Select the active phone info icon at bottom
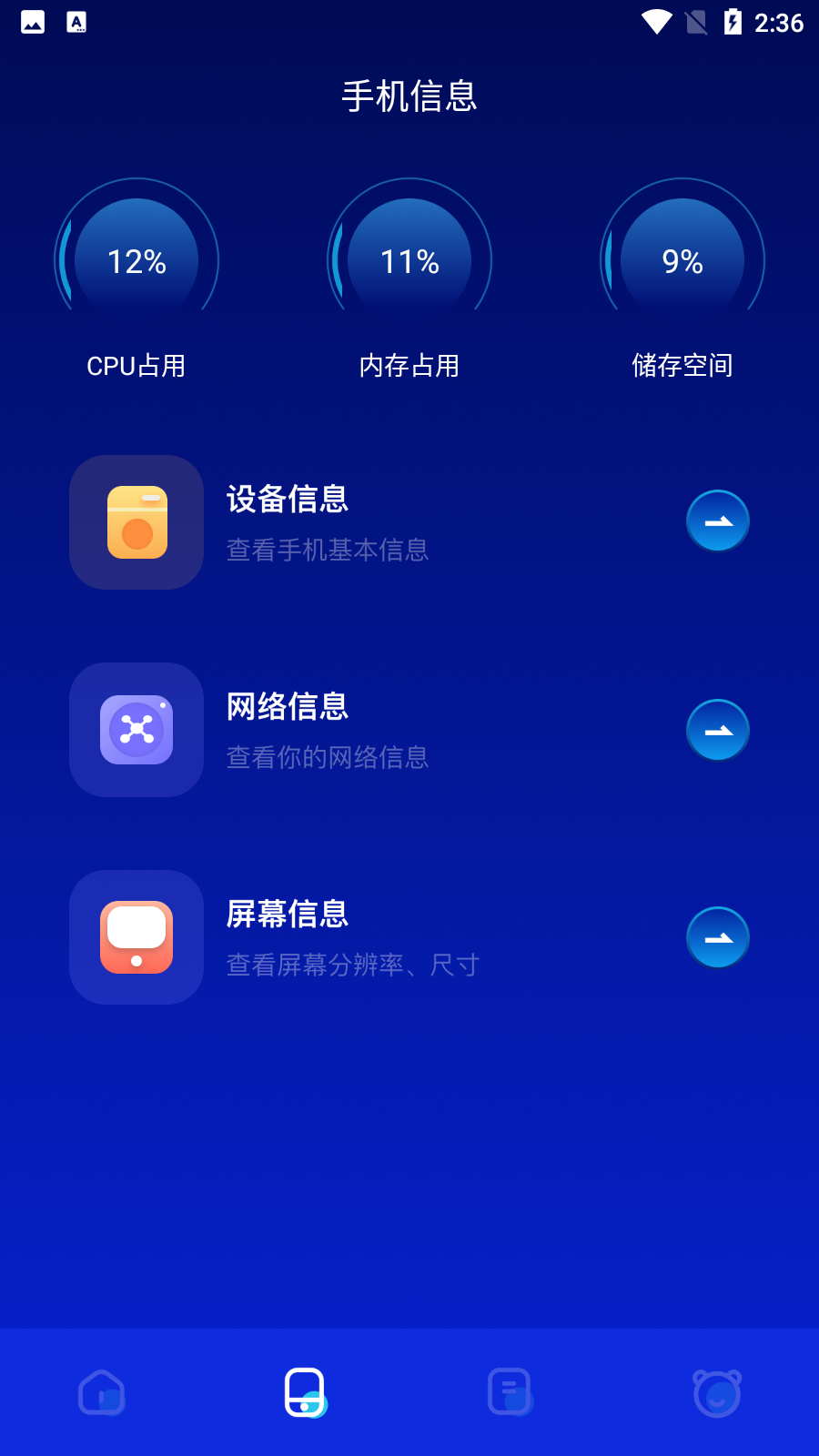This screenshot has height=1456, width=819. point(305,1392)
